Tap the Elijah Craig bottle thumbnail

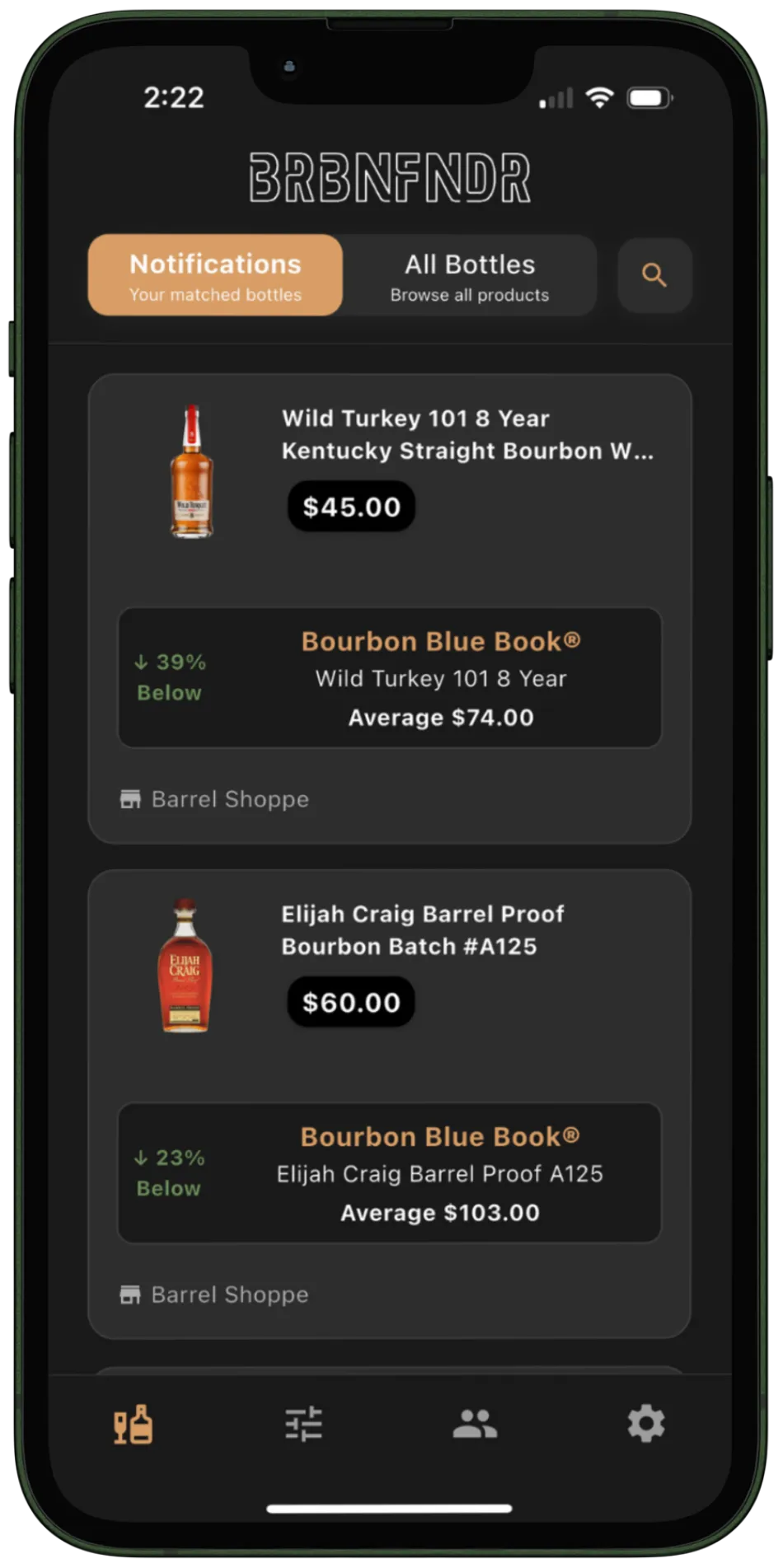(185, 962)
